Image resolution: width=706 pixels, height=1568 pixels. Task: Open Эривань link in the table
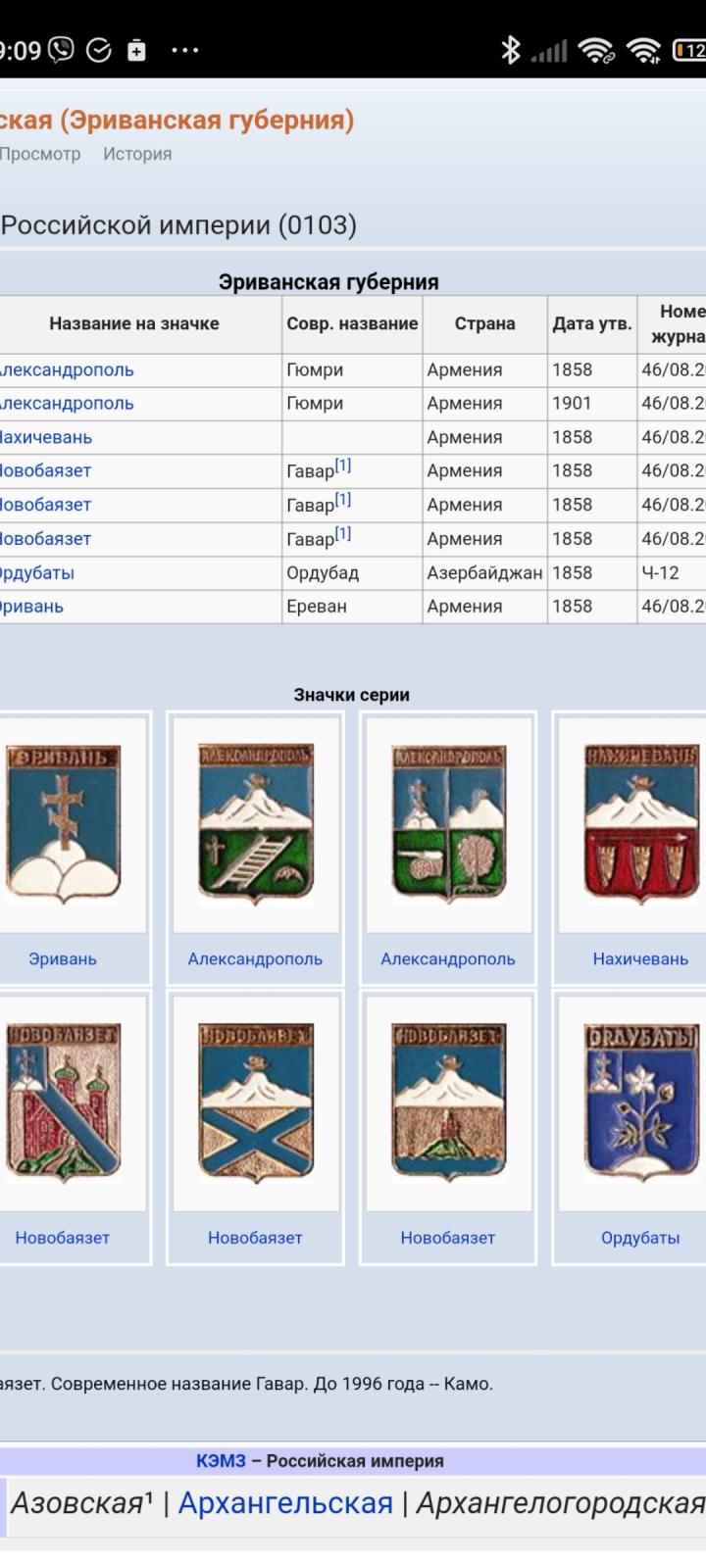[x=31, y=606]
